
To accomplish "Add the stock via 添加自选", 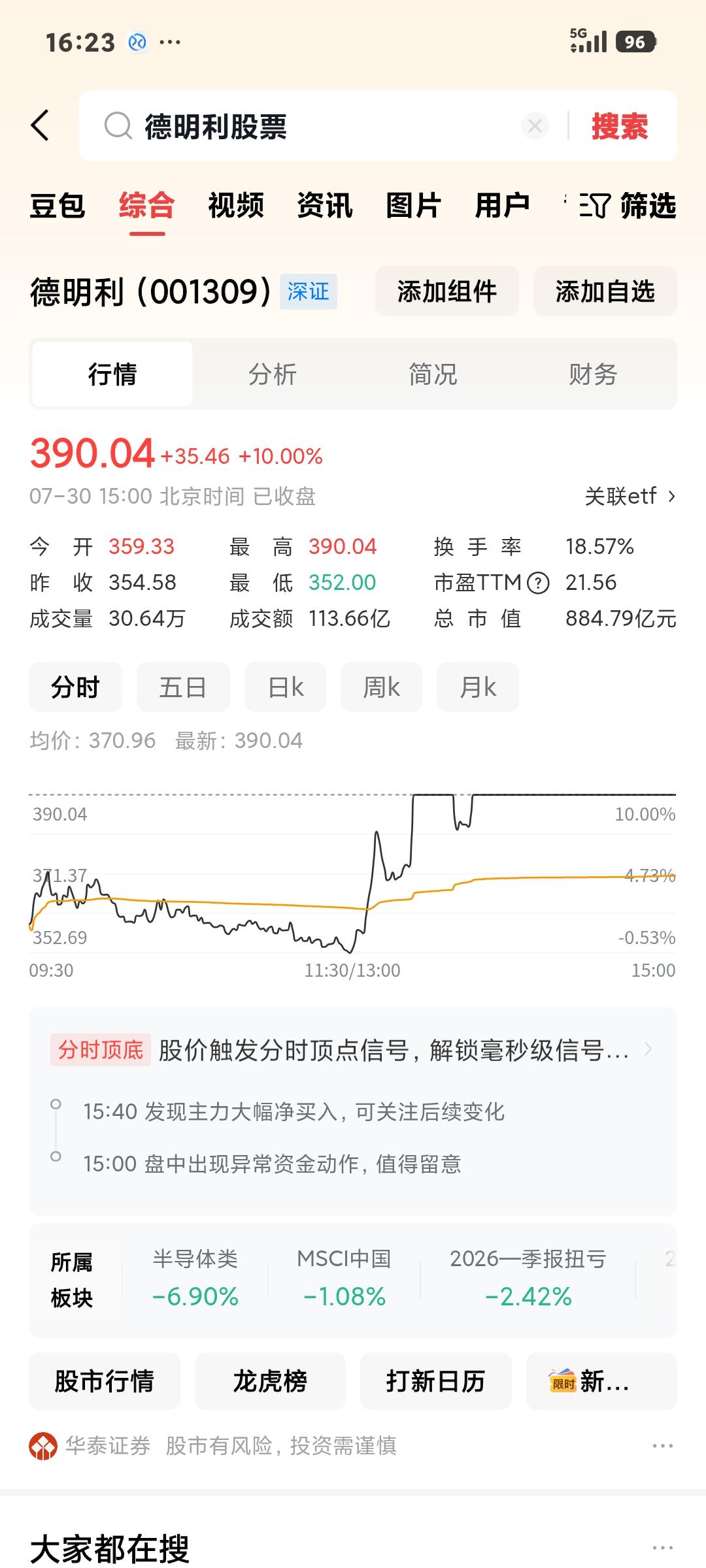I will pyautogui.click(x=605, y=291).
